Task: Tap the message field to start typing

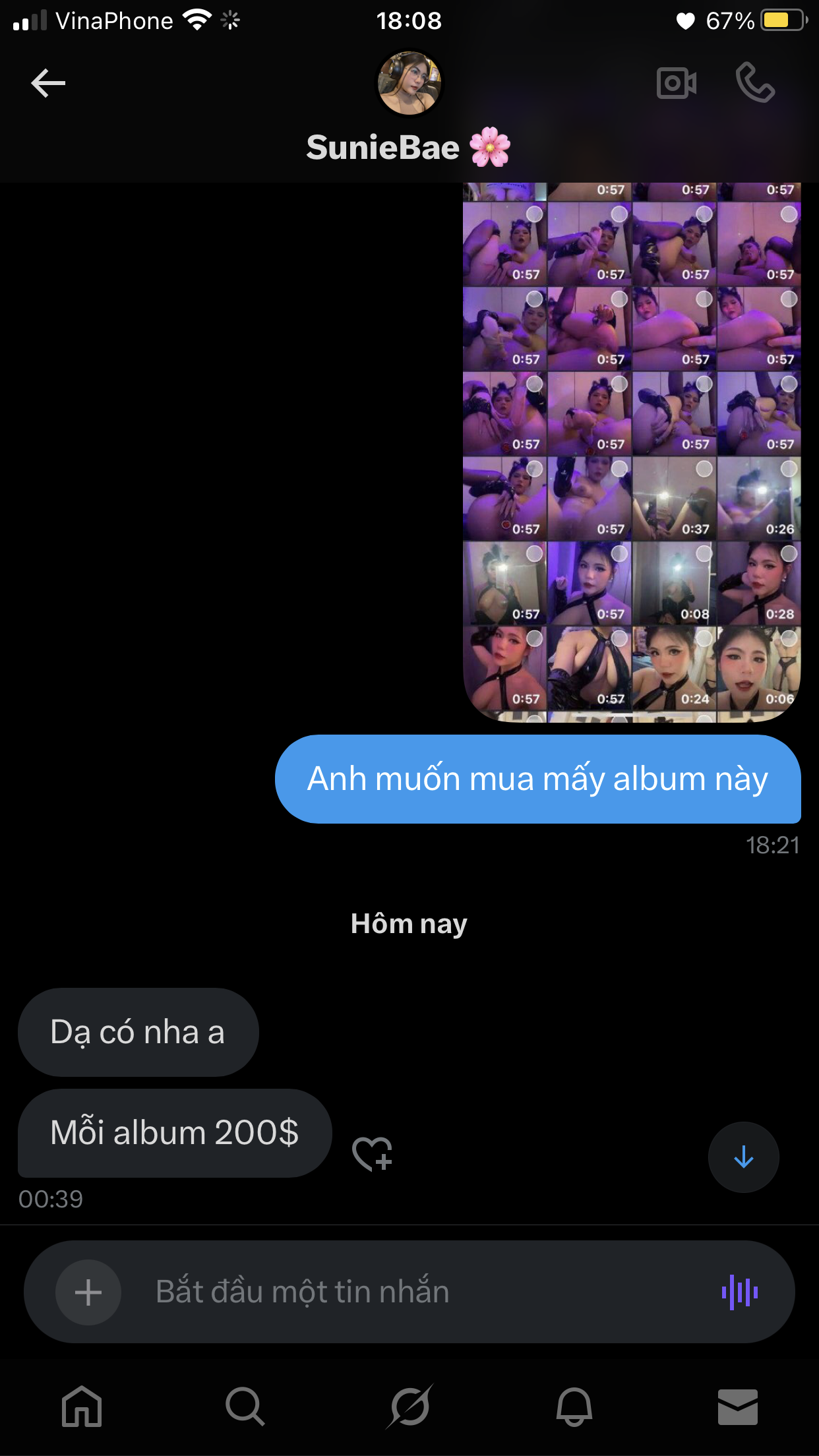Action: (409, 1292)
